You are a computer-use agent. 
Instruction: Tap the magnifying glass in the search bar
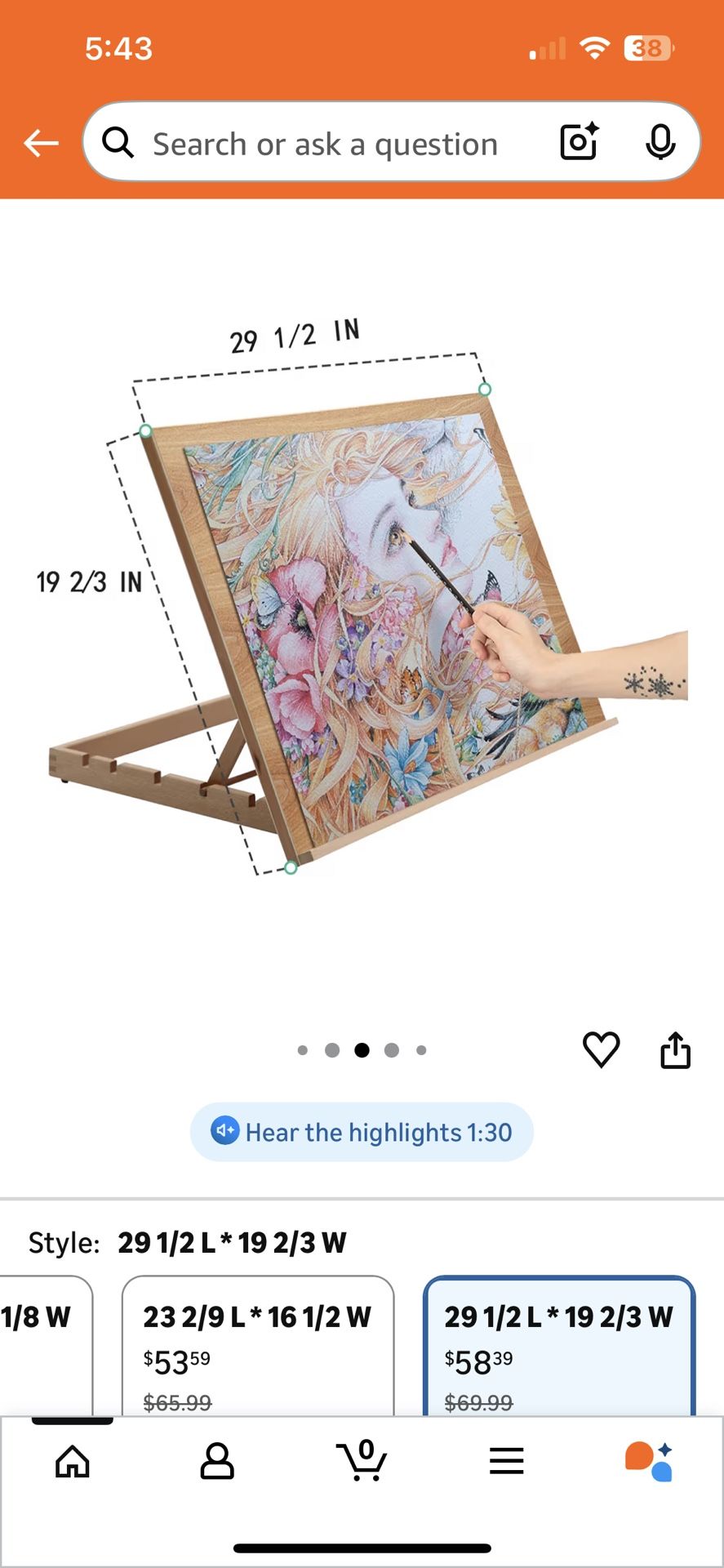coord(119,142)
